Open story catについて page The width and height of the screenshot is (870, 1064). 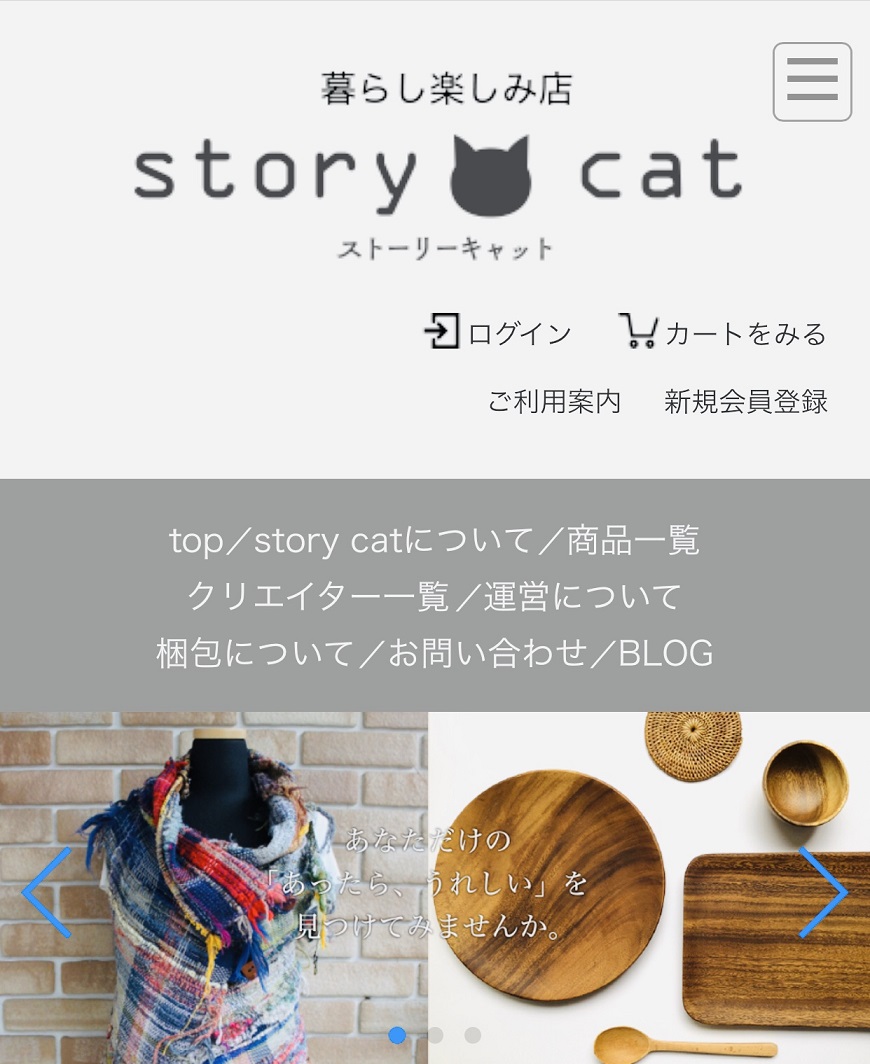point(394,541)
